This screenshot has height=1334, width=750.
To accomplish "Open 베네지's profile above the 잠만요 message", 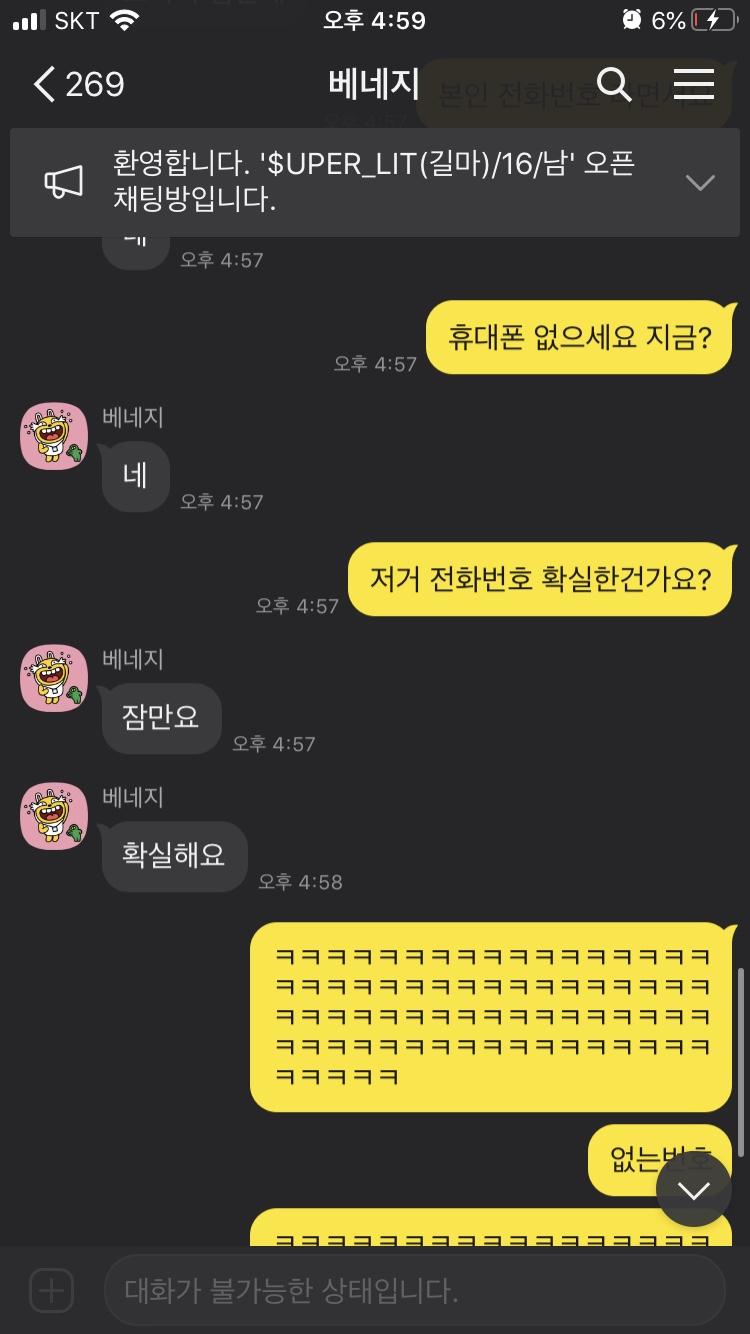I will [x=54, y=678].
